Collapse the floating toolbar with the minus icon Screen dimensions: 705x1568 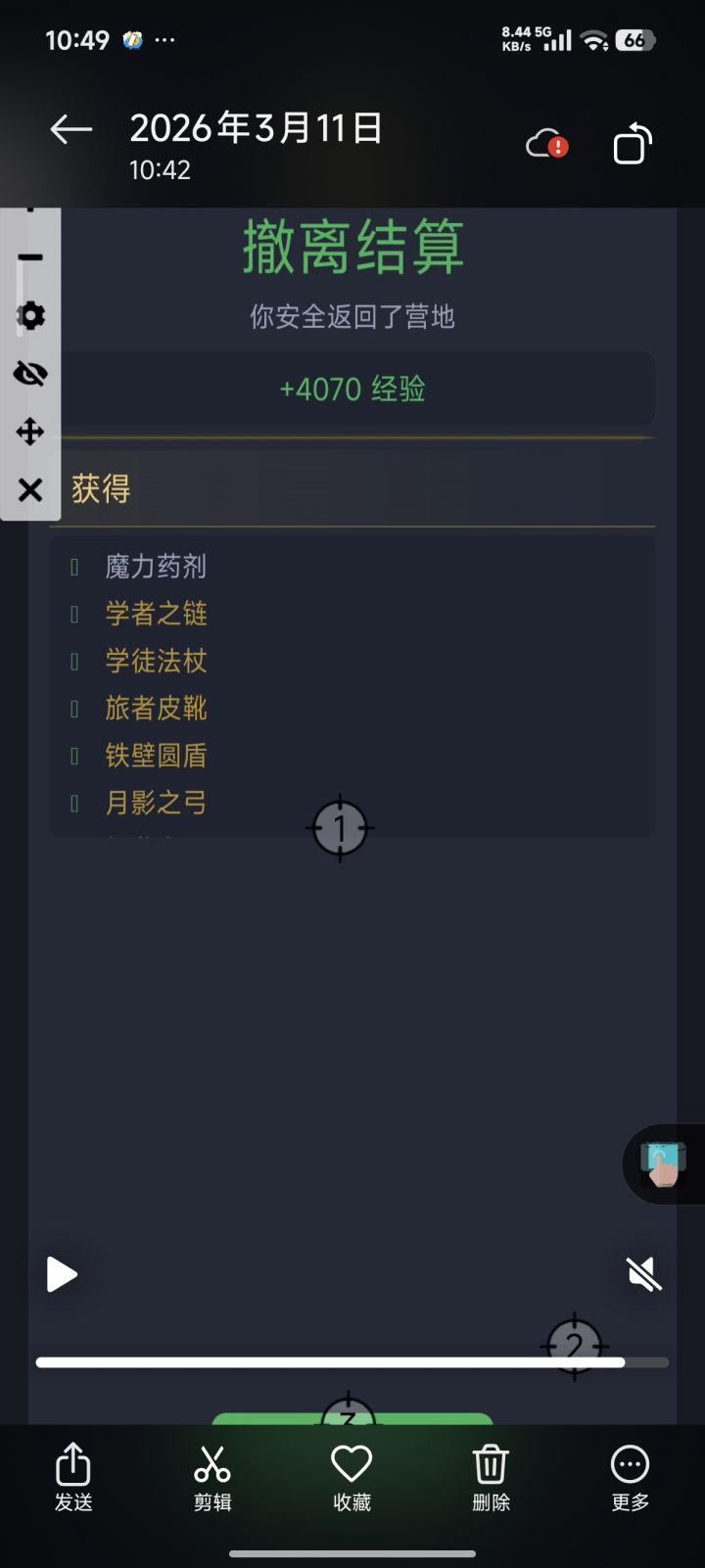tap(30, 257)
